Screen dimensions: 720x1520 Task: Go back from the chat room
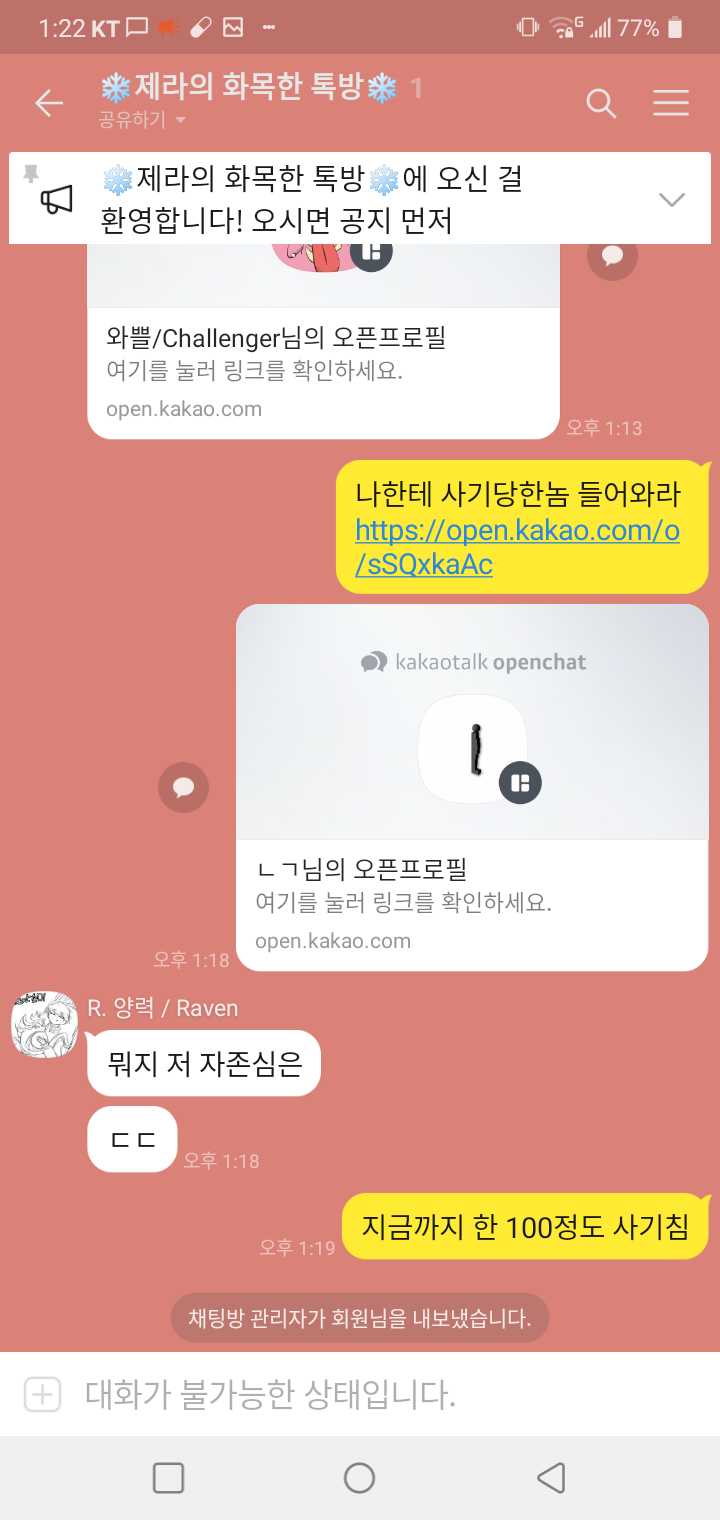(48, 103)
